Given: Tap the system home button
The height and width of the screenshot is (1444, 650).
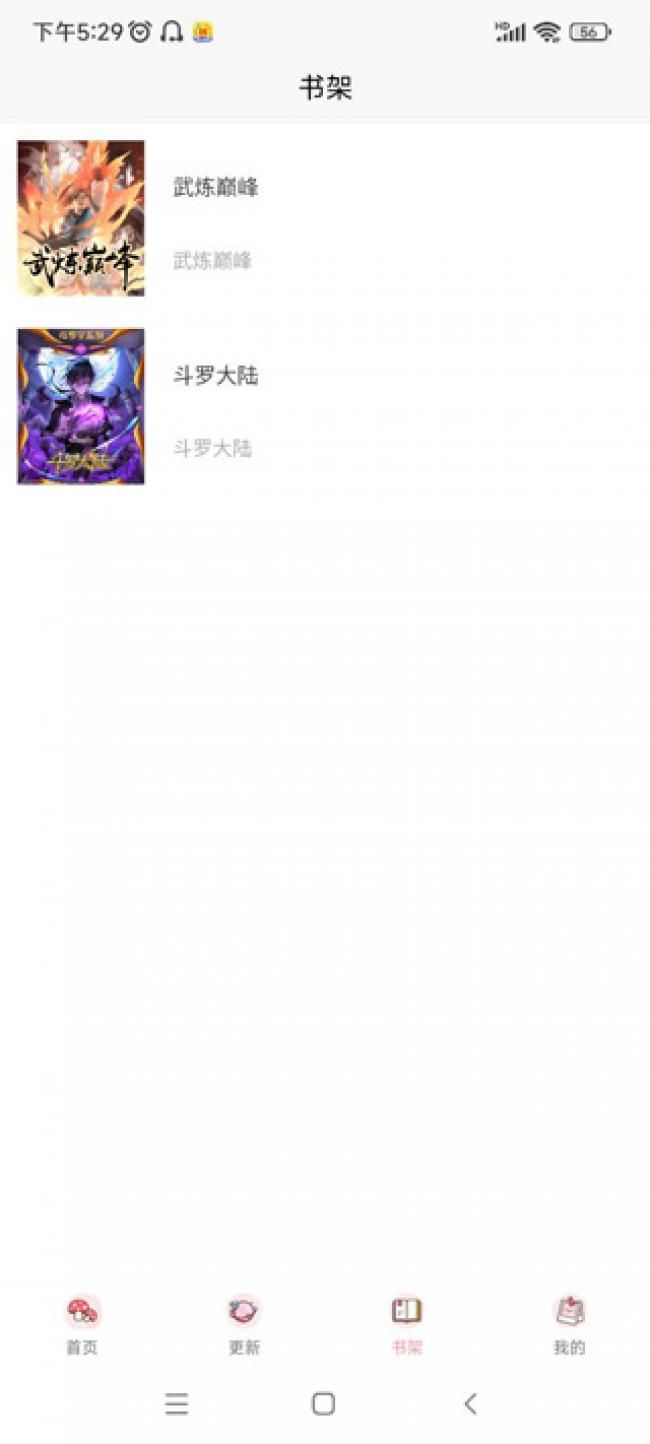Looking at the screenshot, I should (323, 1404).
